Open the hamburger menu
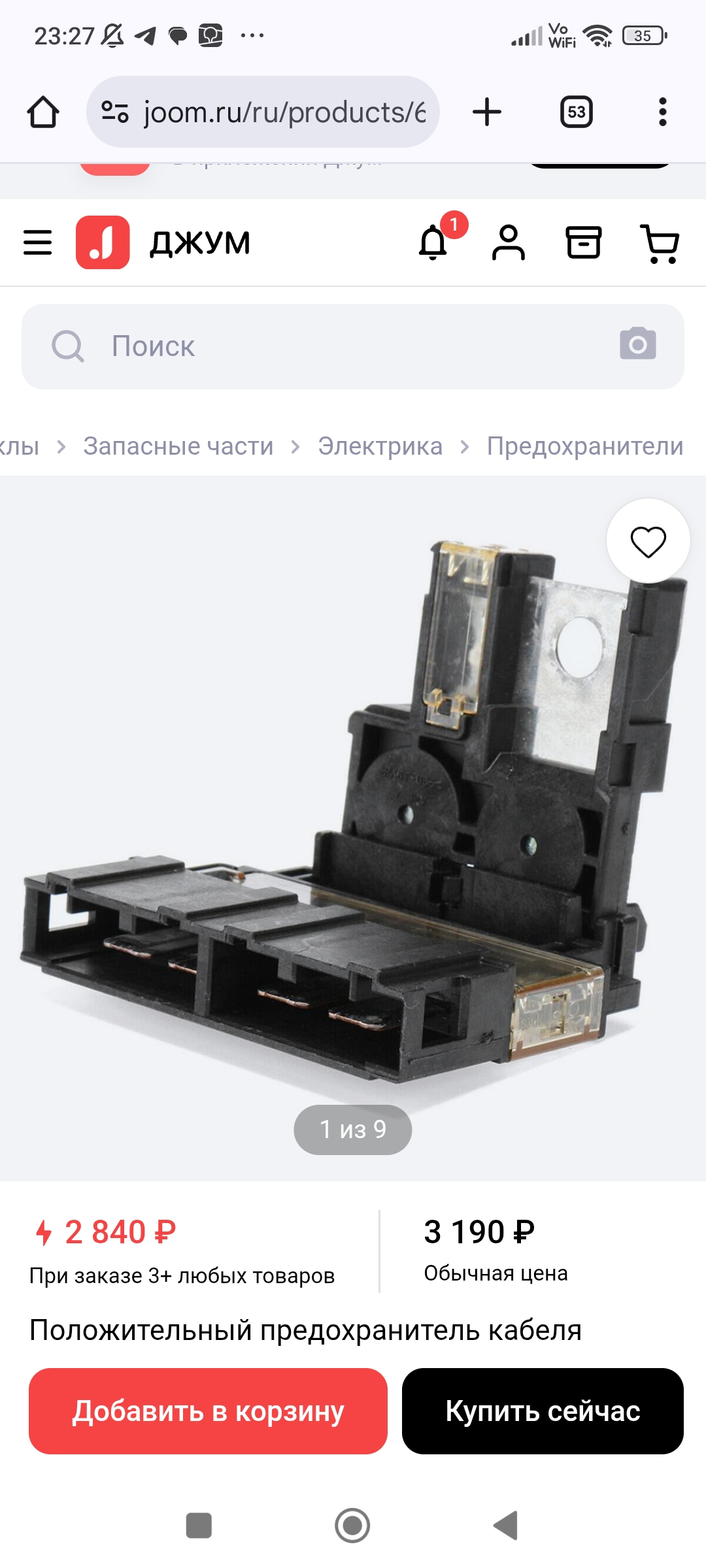The height and width of the screenshot is (1568, 706). pos(37,242)
